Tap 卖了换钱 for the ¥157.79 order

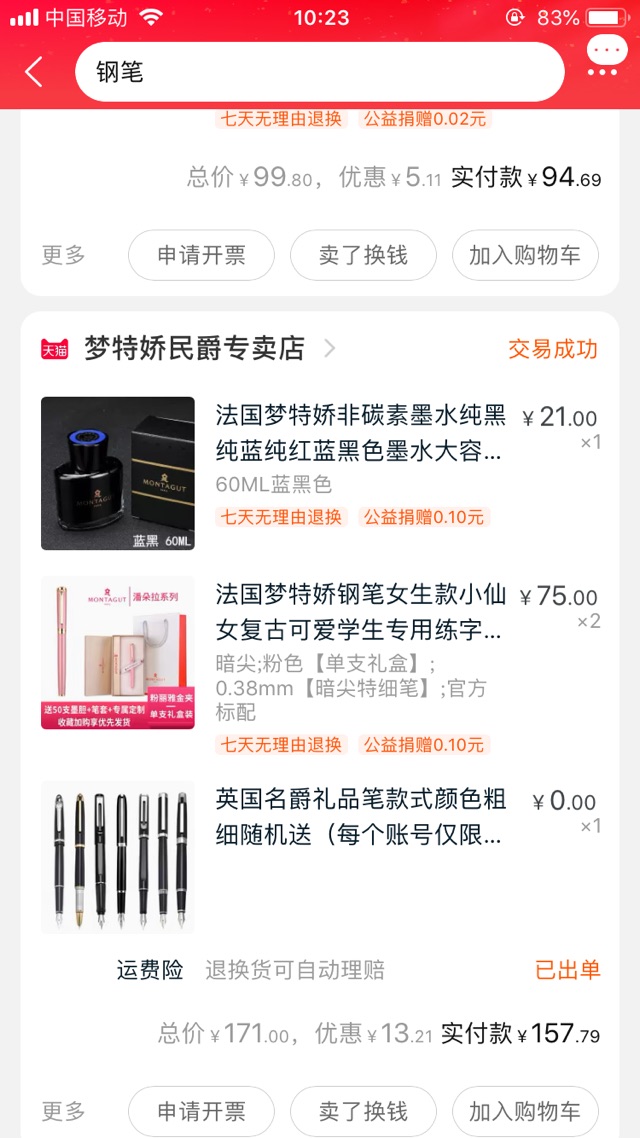click(364, 1111)
